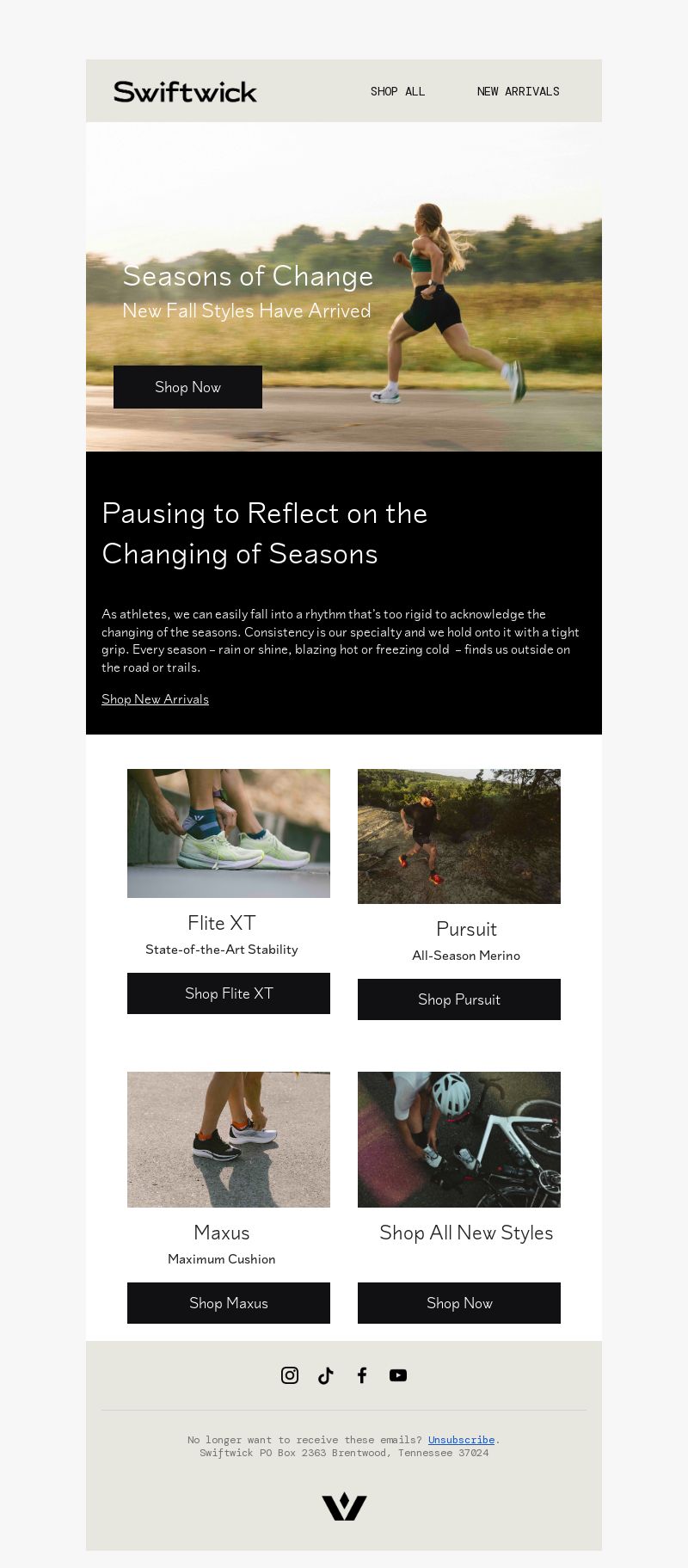Tap Shop Now under Shop All New Styles
688x1568 pixels.
pos(459,1303)
